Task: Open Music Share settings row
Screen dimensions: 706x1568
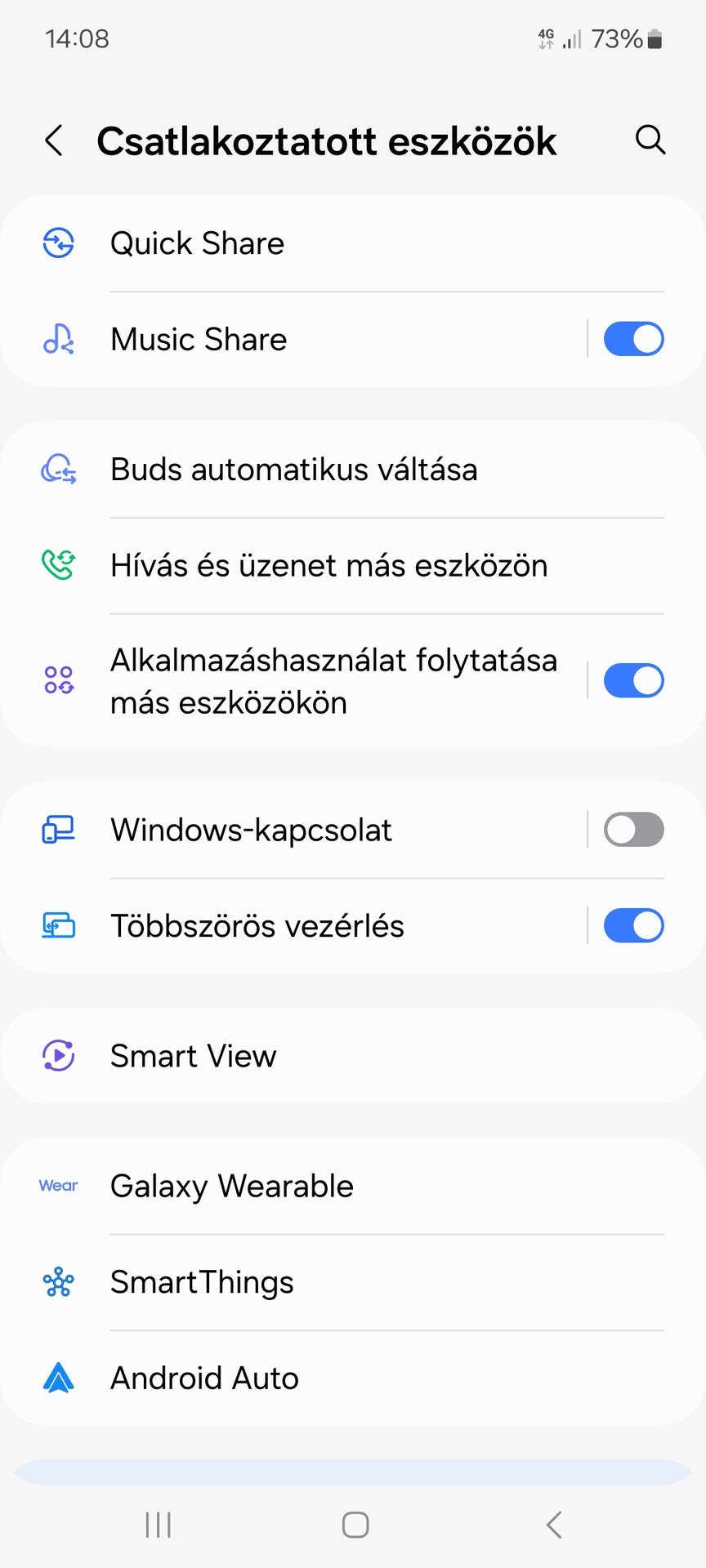Action: pos(327,340)
